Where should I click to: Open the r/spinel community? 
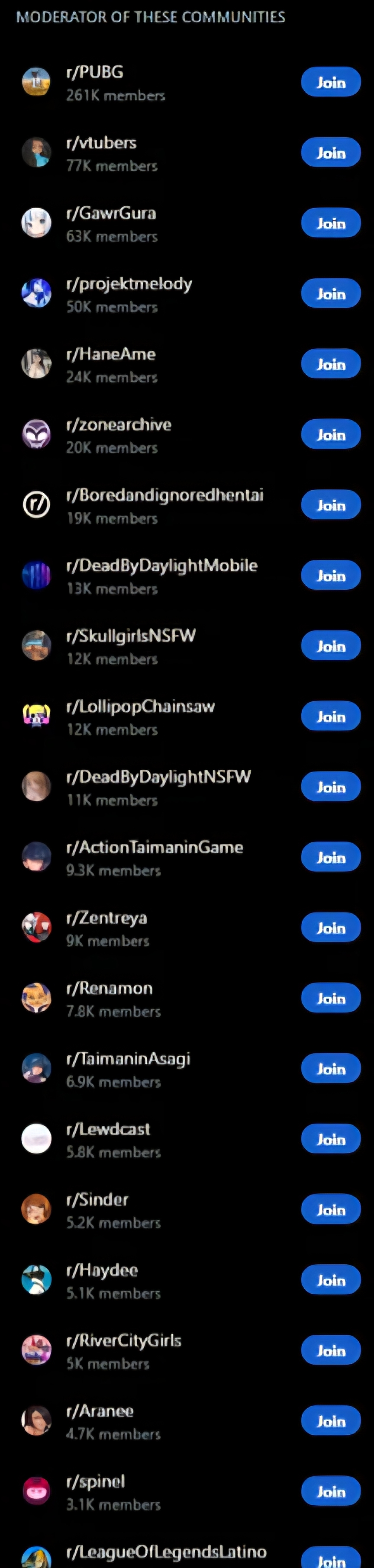click(x=96, y=1481)
